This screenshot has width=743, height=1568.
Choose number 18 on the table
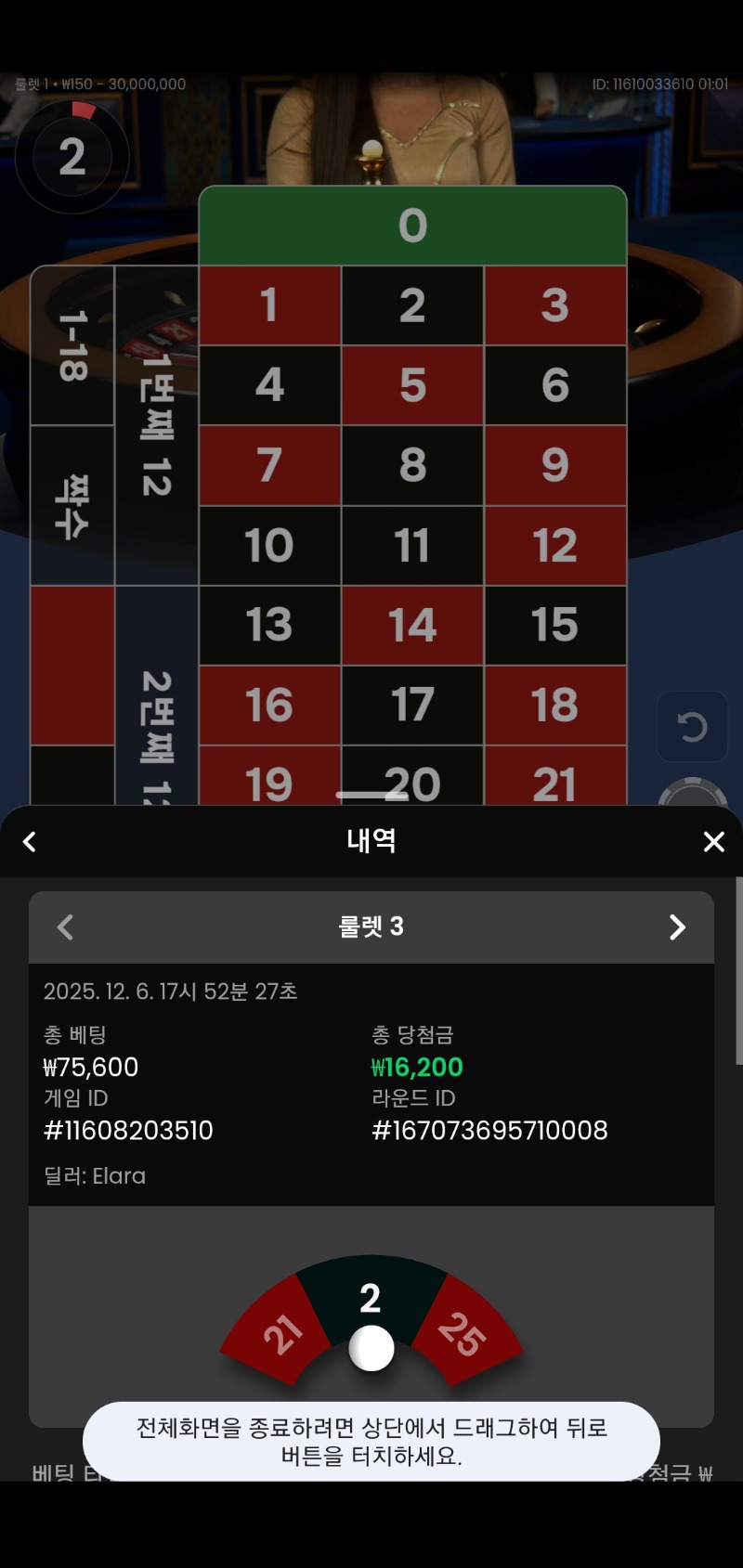(x=554, y=705)
